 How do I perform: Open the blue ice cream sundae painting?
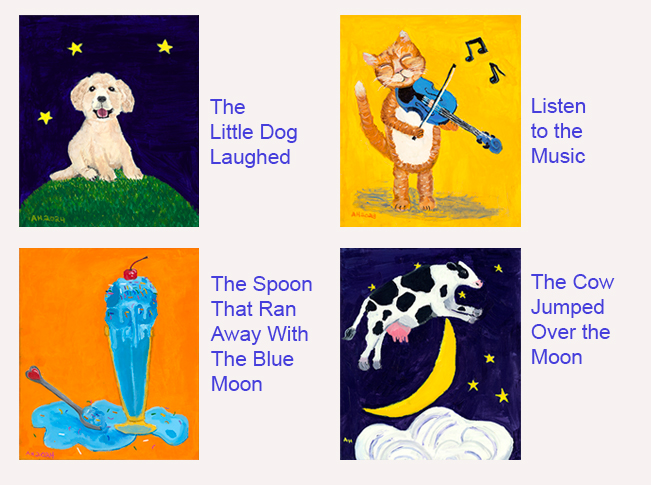click(109, 354)
